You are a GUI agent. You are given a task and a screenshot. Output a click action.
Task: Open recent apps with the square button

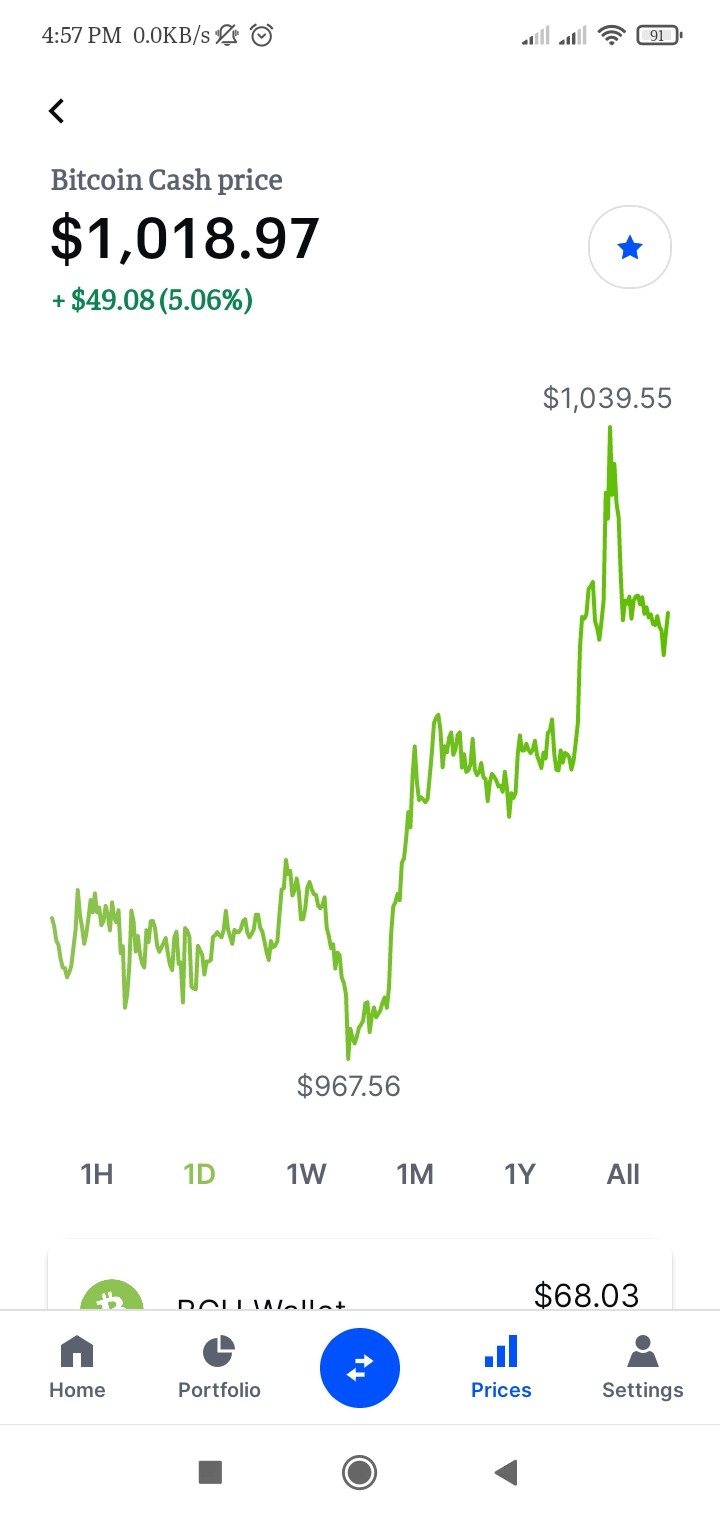[x=210, y=1472]
